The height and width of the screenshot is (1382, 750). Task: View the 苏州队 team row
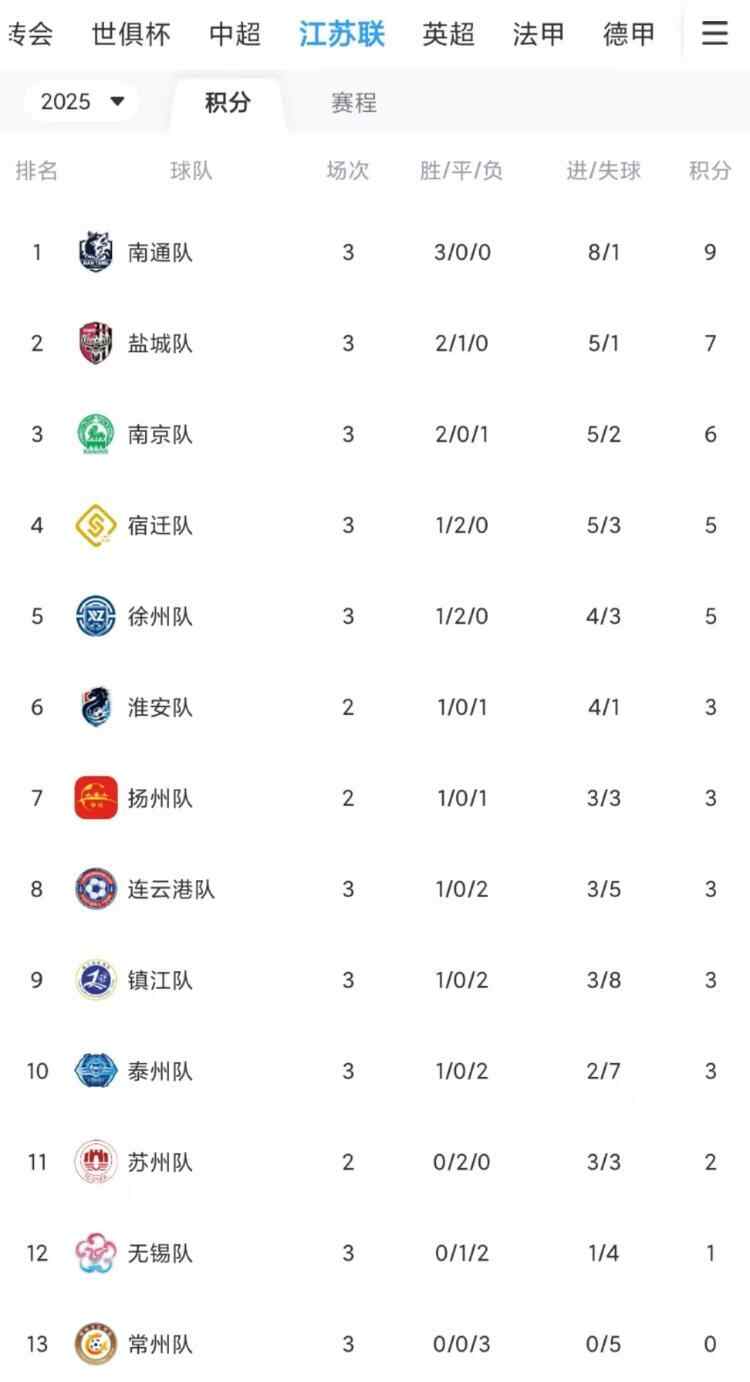tap(160, 1162)
